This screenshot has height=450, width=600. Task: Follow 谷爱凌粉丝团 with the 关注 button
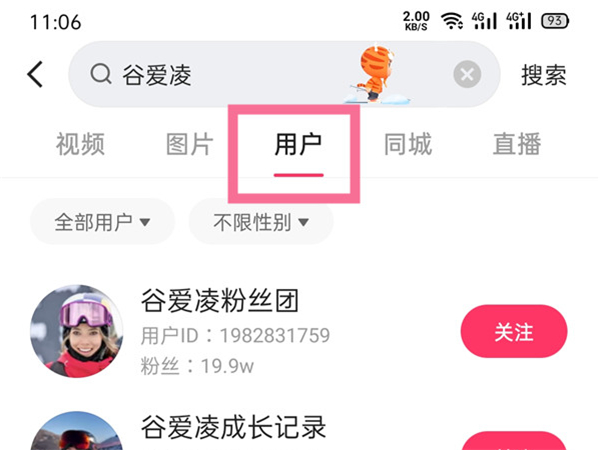pyautogui.click(x=513, y=332)
